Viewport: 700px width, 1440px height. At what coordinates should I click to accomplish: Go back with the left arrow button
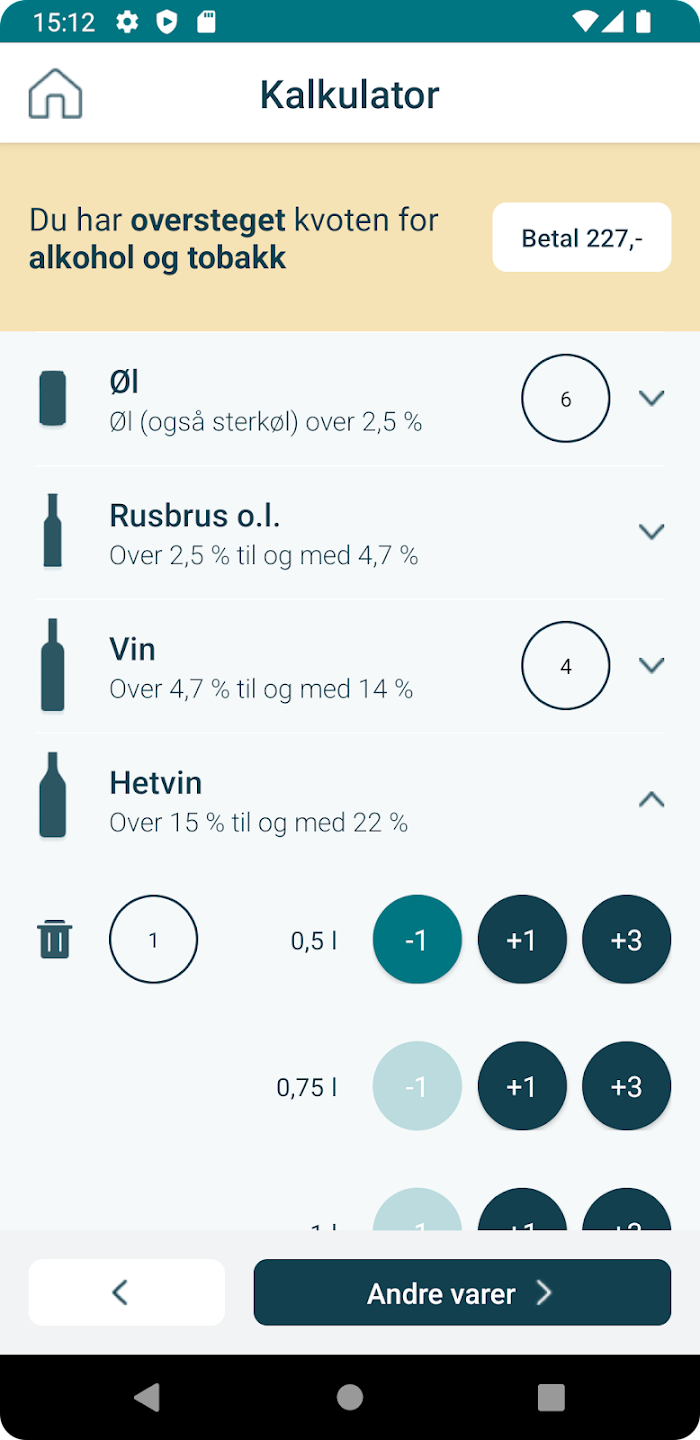127,1293
